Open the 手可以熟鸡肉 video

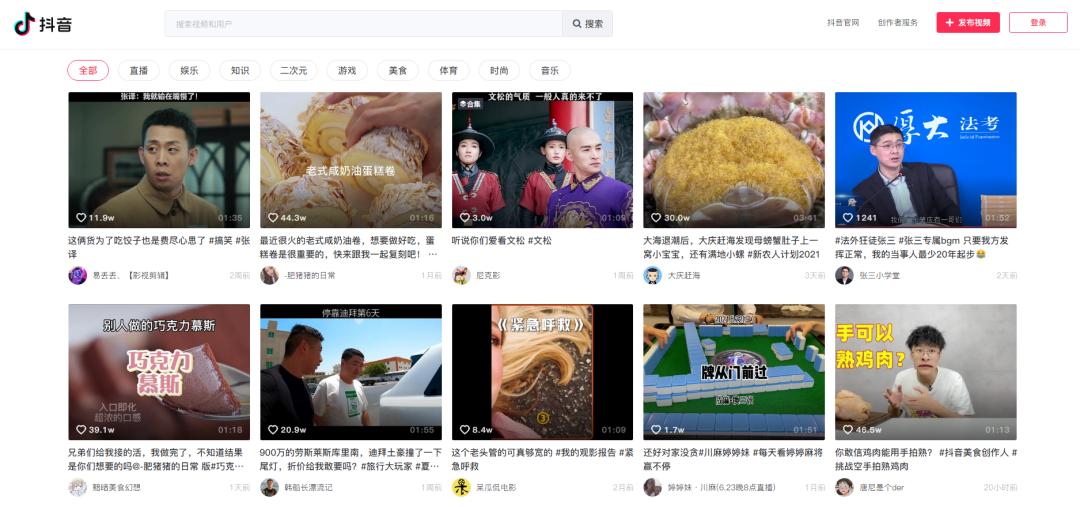(x=925, y=372)
